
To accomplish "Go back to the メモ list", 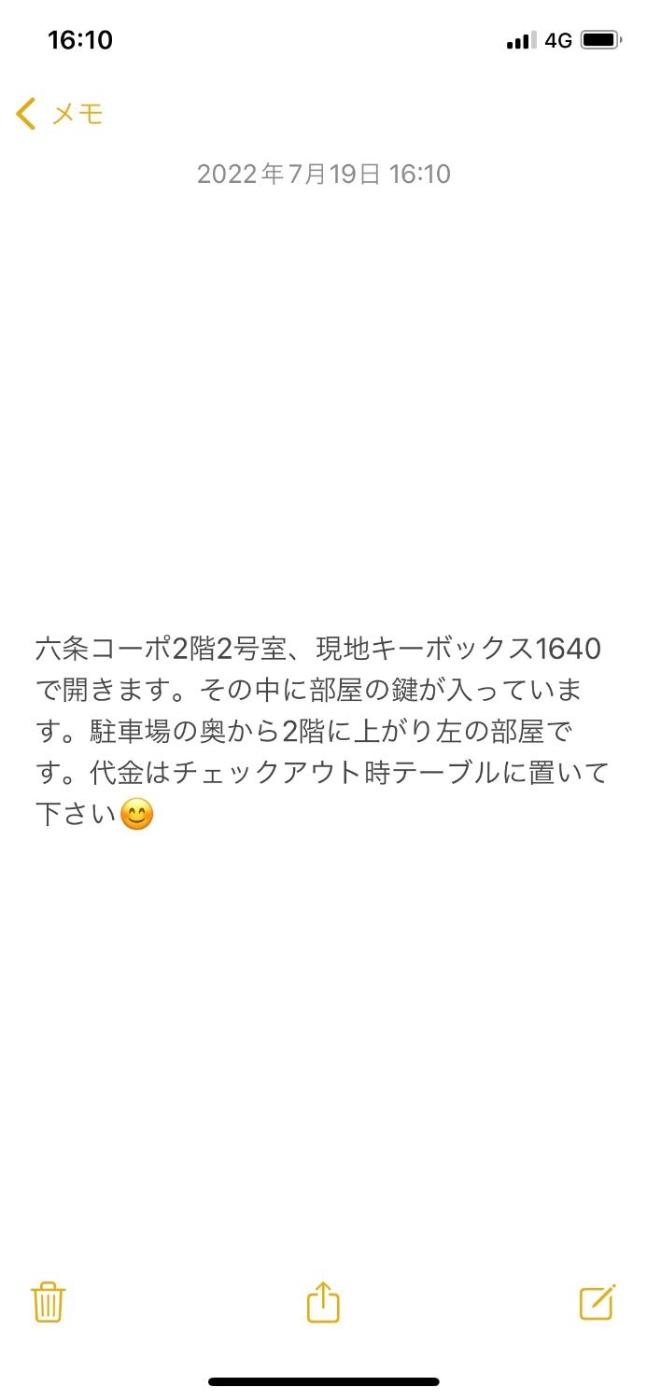I will click(x=58, y=114).
